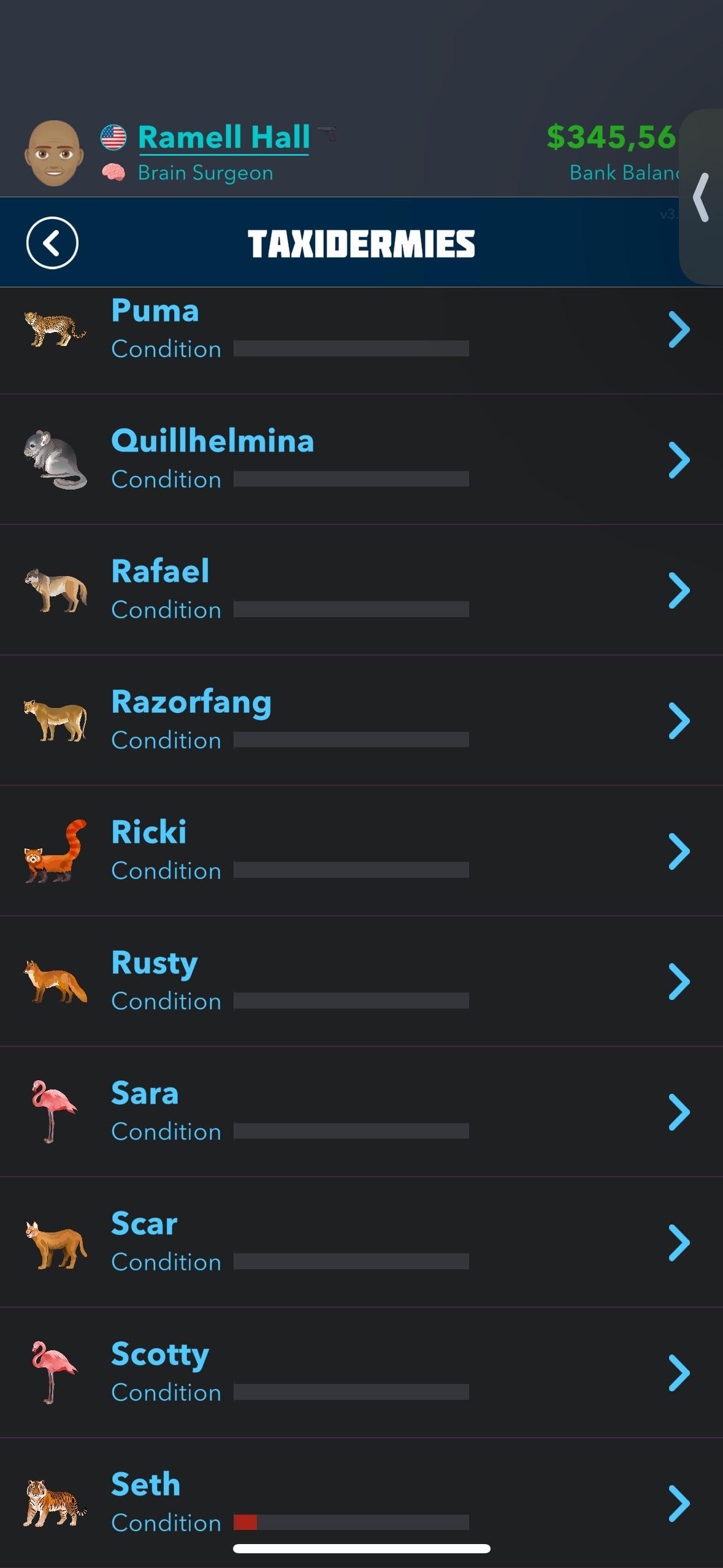Open the Ramell Hall profile link
The width and height of the screenshot is (723, 1568).
click(x=224, y=137)
